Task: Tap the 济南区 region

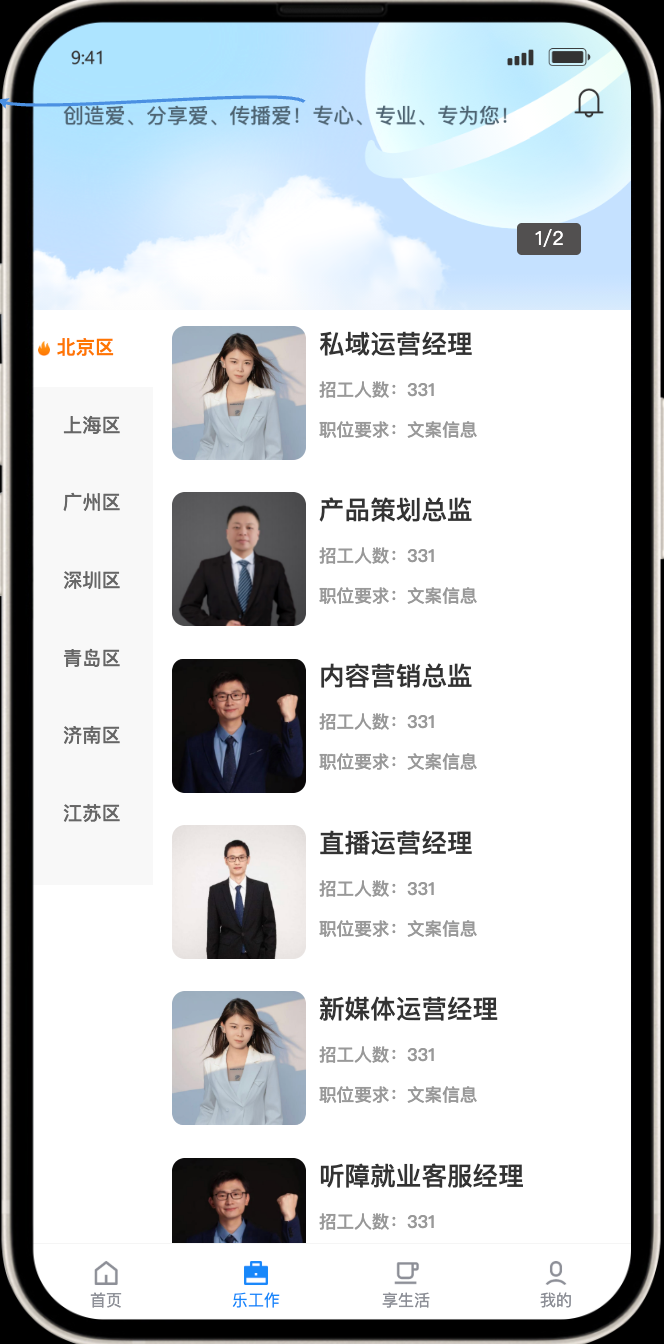Action: [x=92, y=736]
